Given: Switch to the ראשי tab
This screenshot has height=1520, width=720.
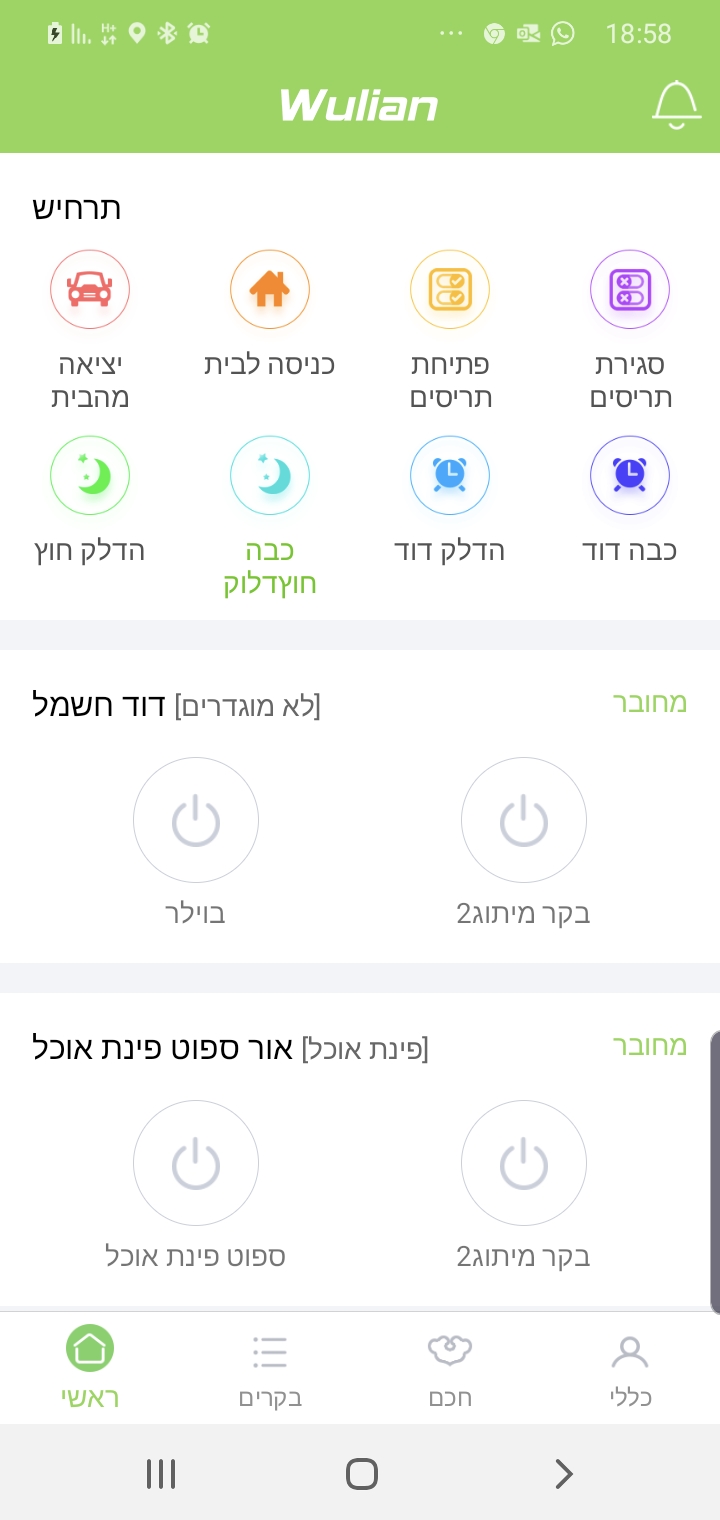Looking at the screenshot, I should click(90, 1367).
